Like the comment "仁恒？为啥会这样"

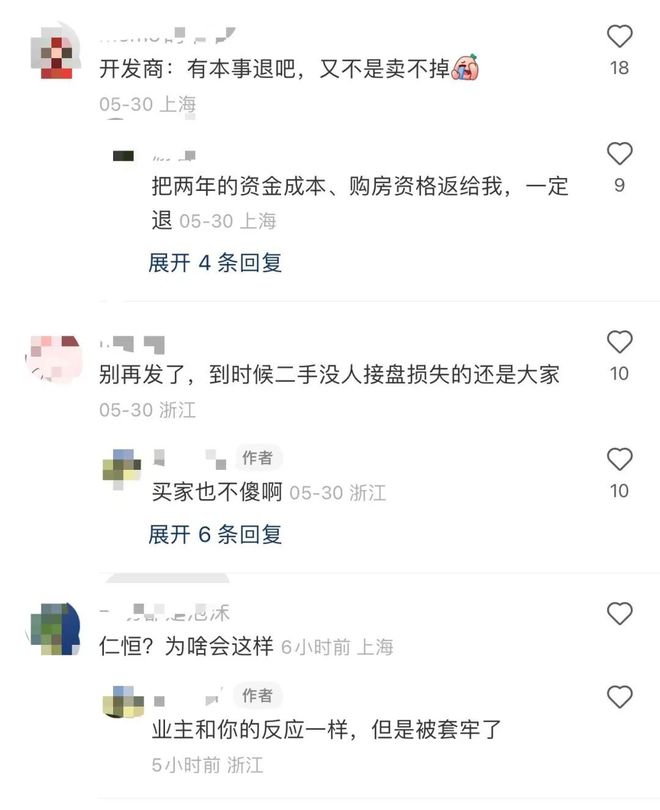[x=620, y=614]
